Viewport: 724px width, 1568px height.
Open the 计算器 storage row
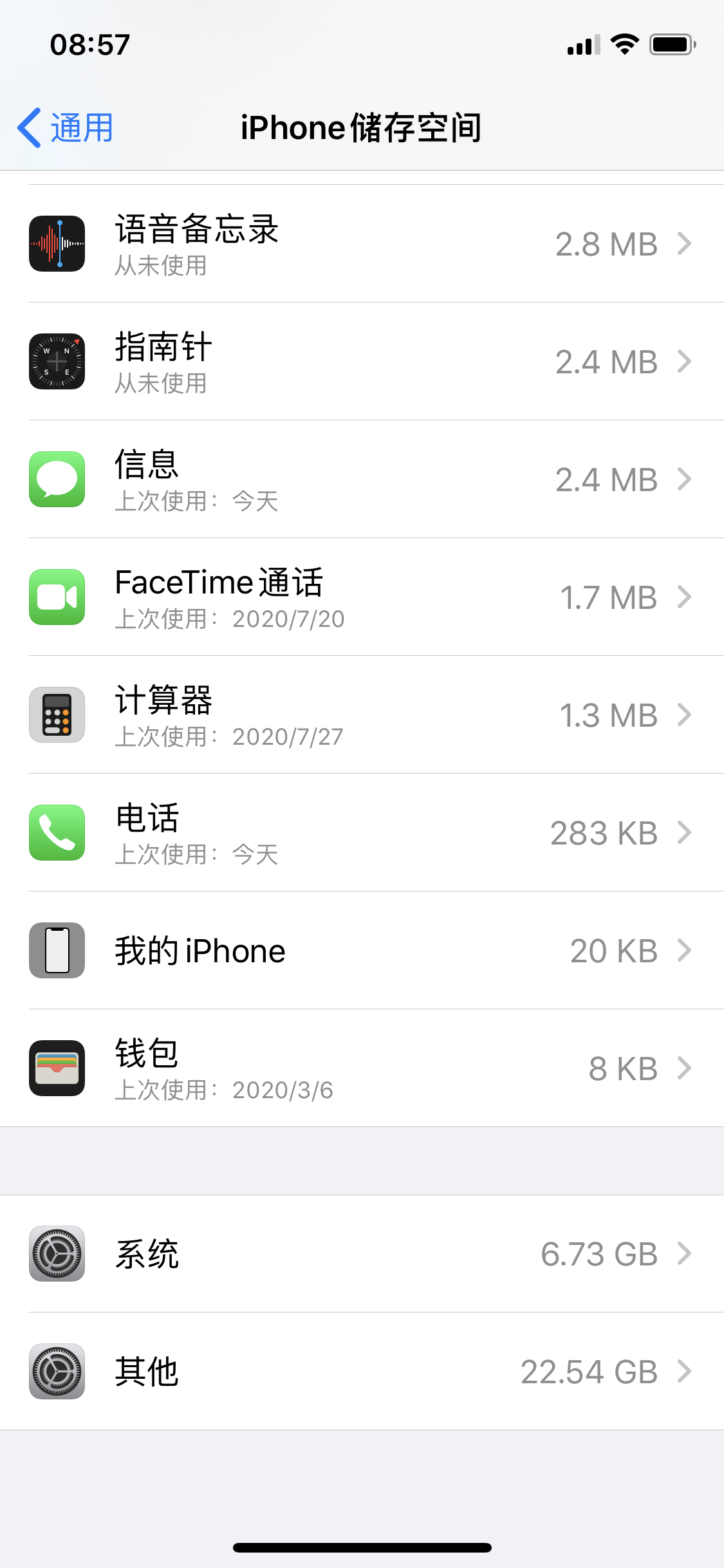click(x=362, y=715)
